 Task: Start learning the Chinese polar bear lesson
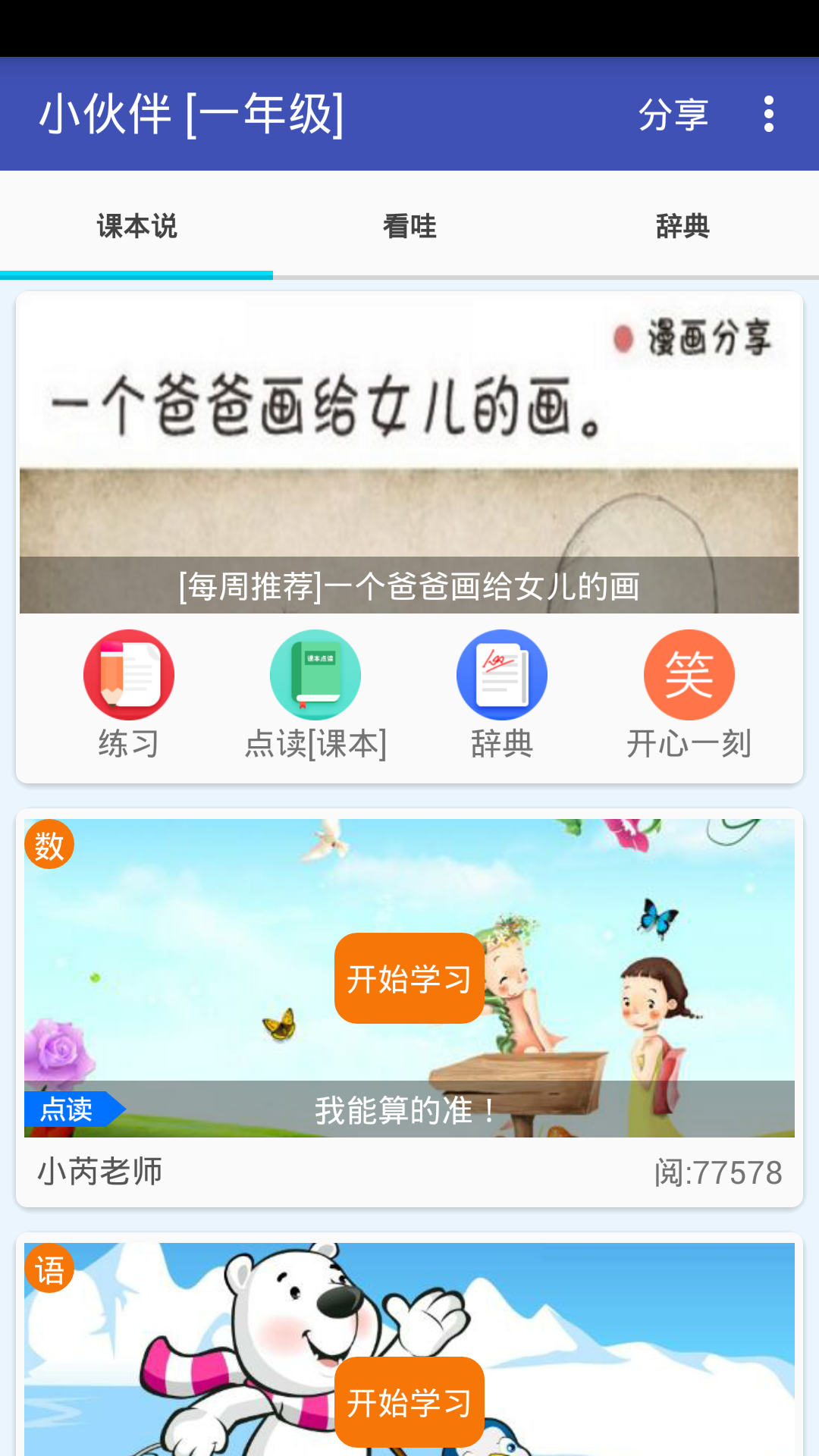point(409,1401)
